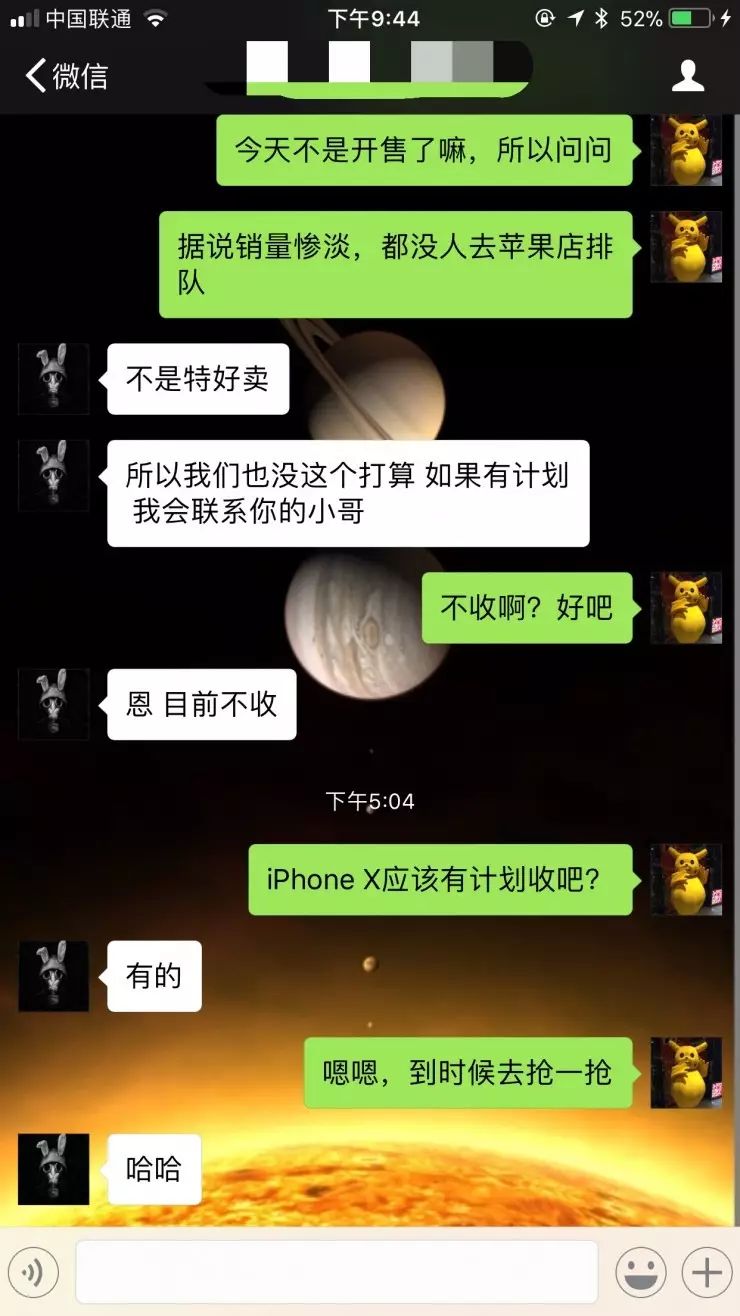The image size is (740, 1316).
Task: Switch to voice message input
Action: point(34,1273)
